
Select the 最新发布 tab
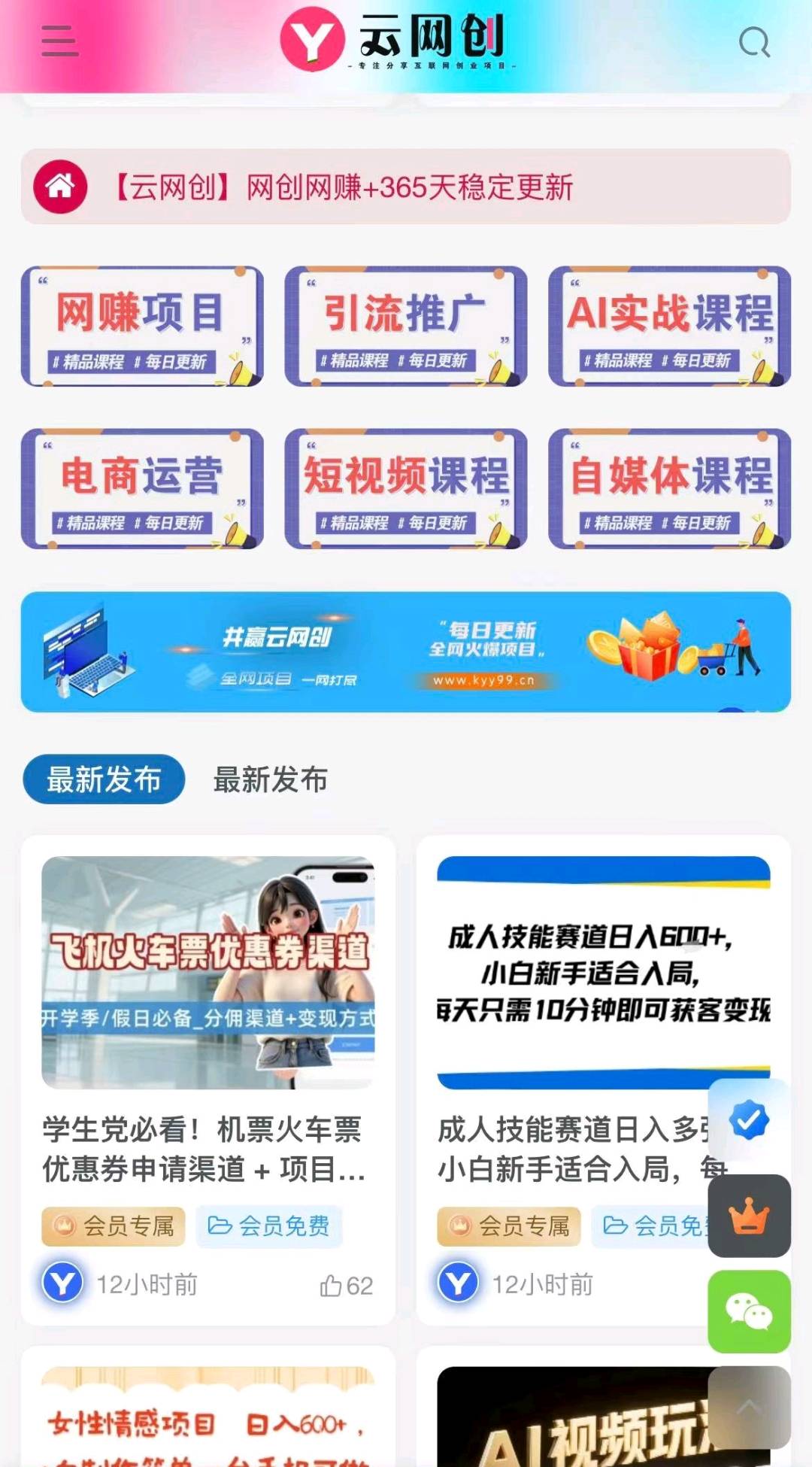(103, 781)
